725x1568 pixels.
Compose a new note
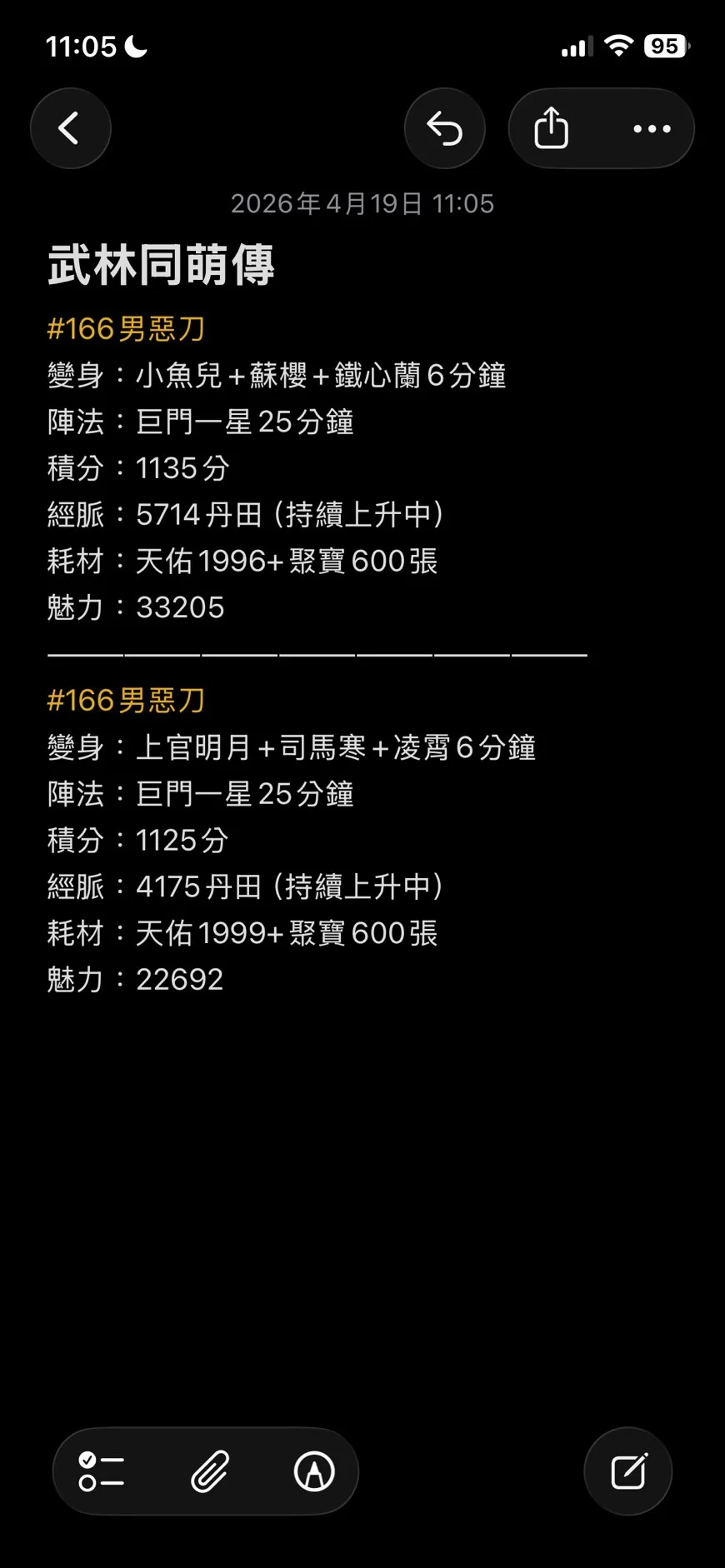point(627,1471)
